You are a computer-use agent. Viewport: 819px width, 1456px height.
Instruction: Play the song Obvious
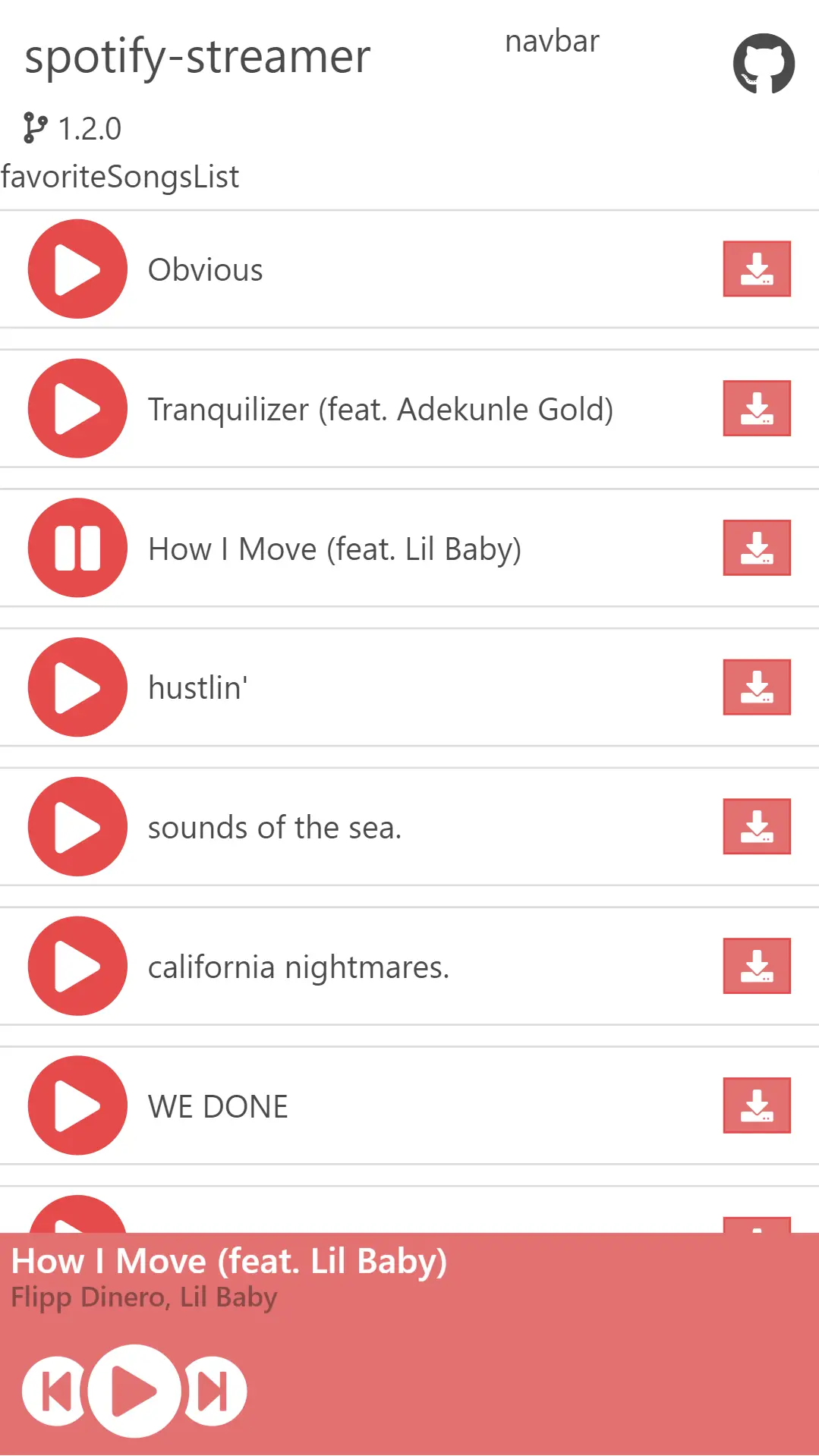(77, 269)
